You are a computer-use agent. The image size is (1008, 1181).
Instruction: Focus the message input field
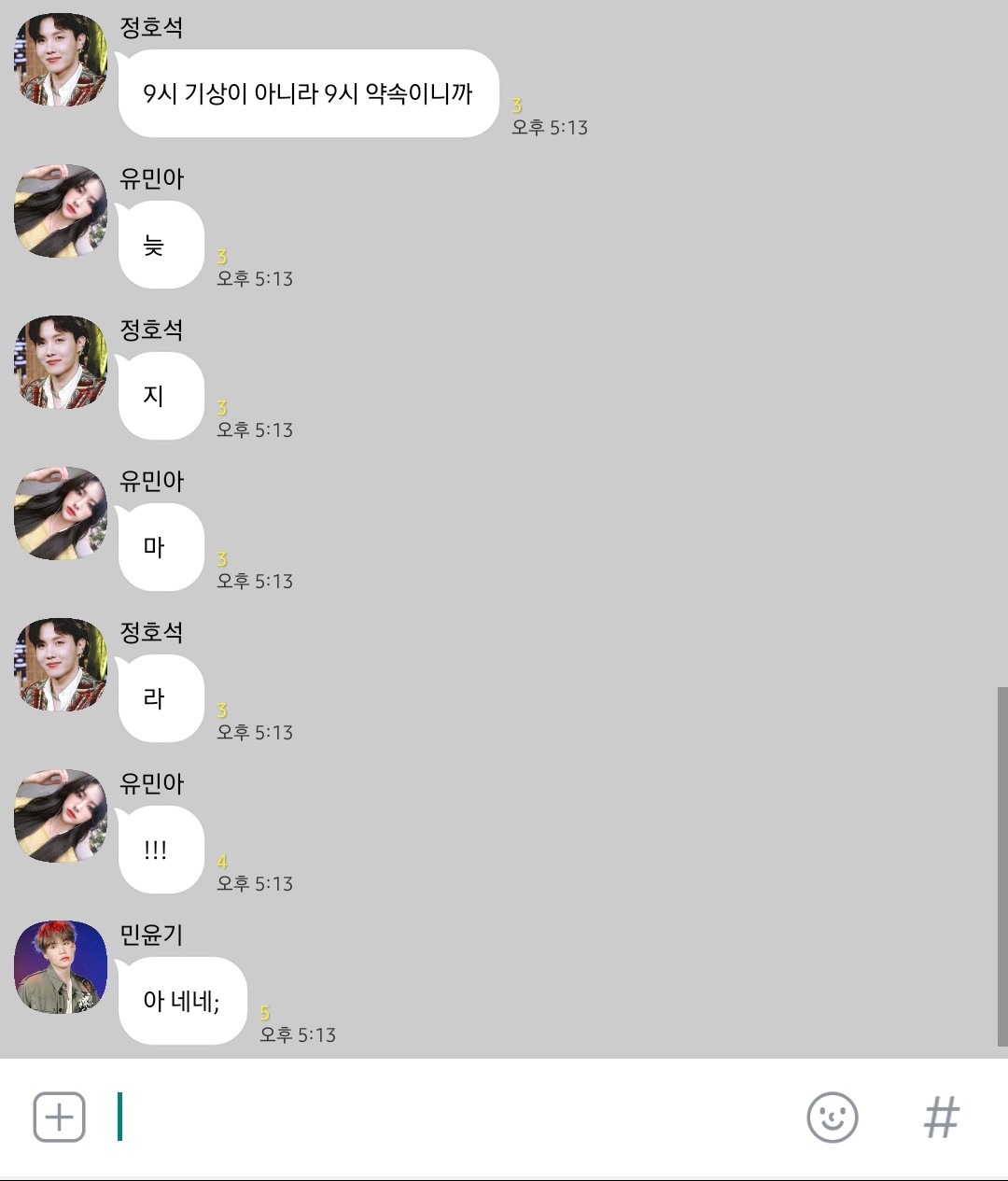click(448, 1117)
